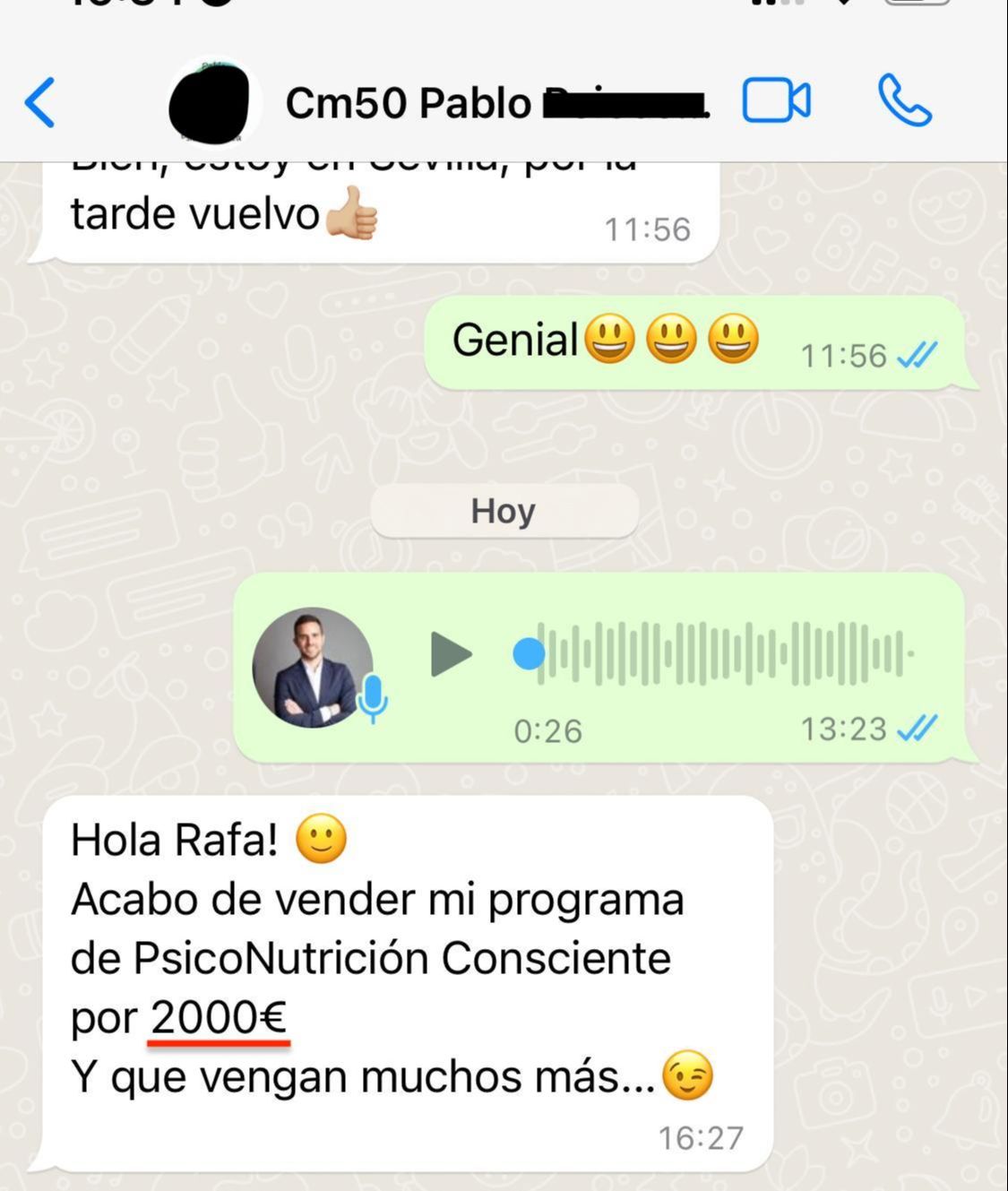Tap the voice message waveform scrubber
The image size is (1008, 1191).
[x=717, y=653]
